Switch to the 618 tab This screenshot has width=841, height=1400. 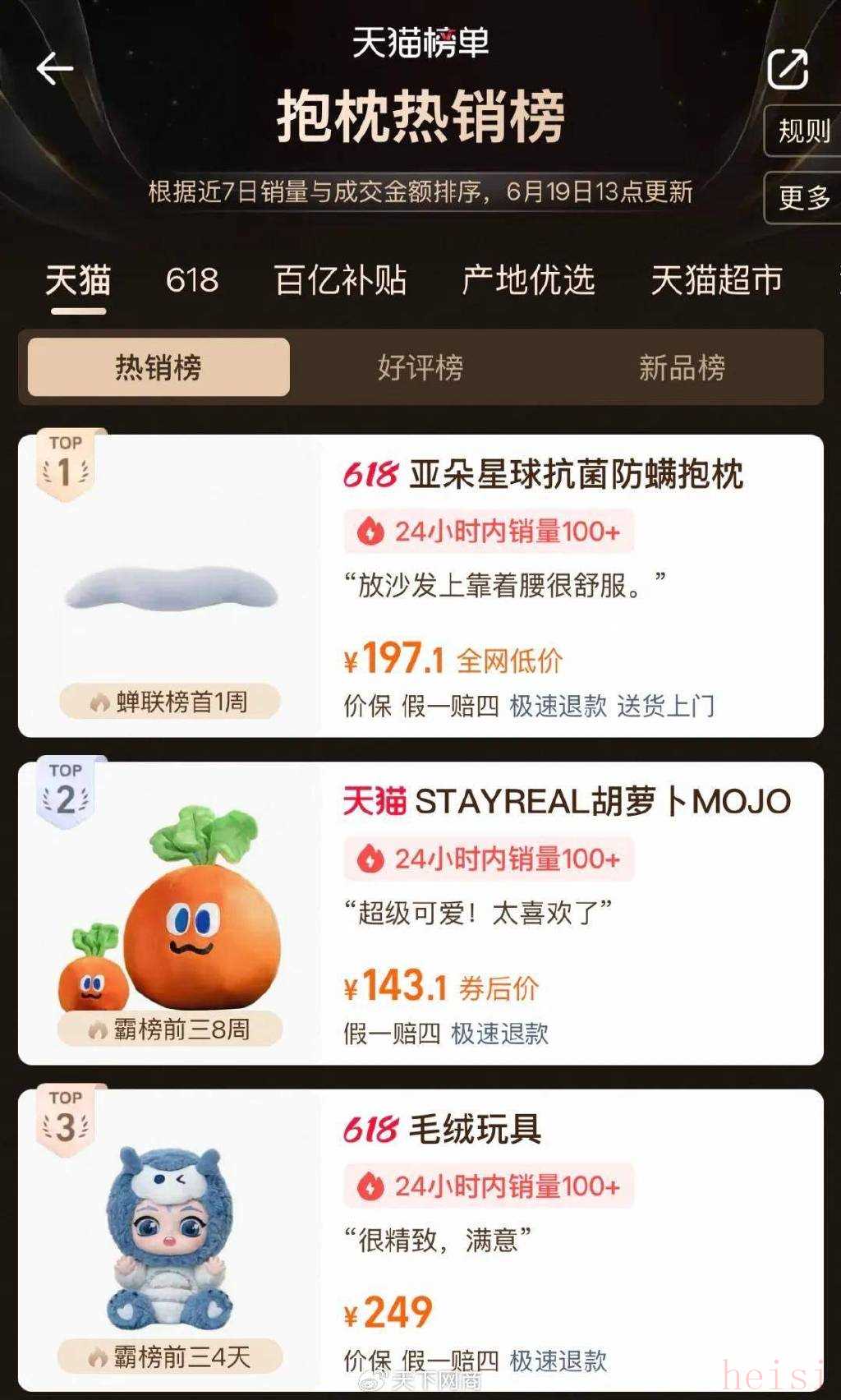pyautogui.click(x=191, y=280)
